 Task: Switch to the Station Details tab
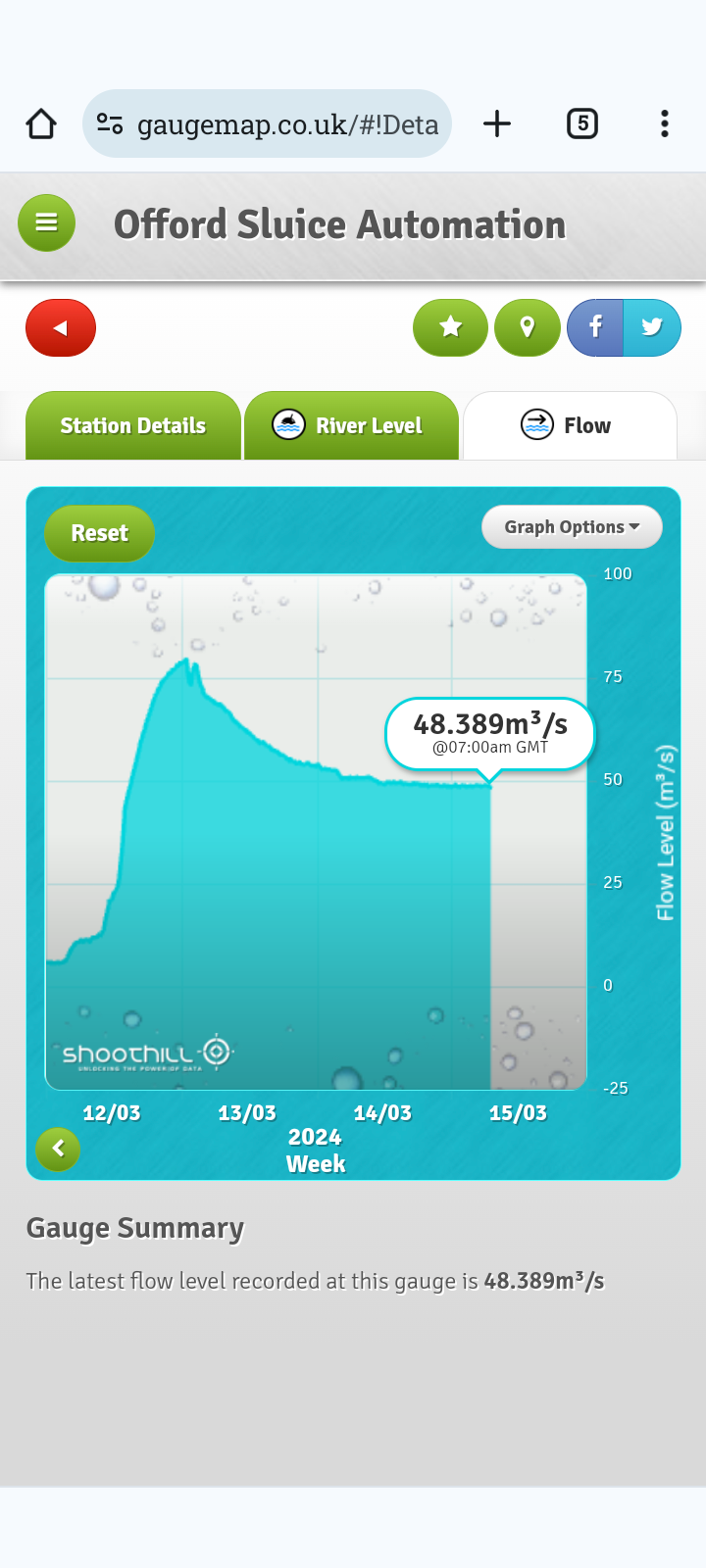pyautogui.click(x=133, y=425)
